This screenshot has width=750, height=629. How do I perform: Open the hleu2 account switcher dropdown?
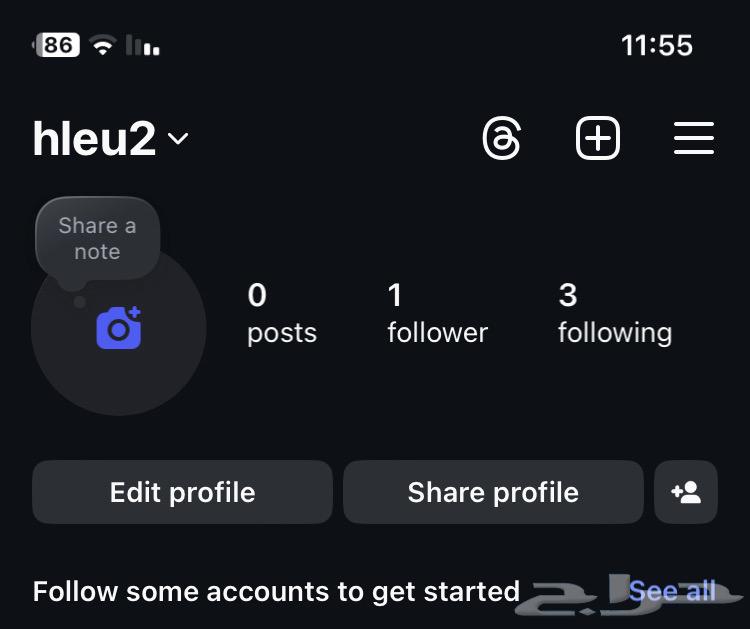(x=110, y=139)
